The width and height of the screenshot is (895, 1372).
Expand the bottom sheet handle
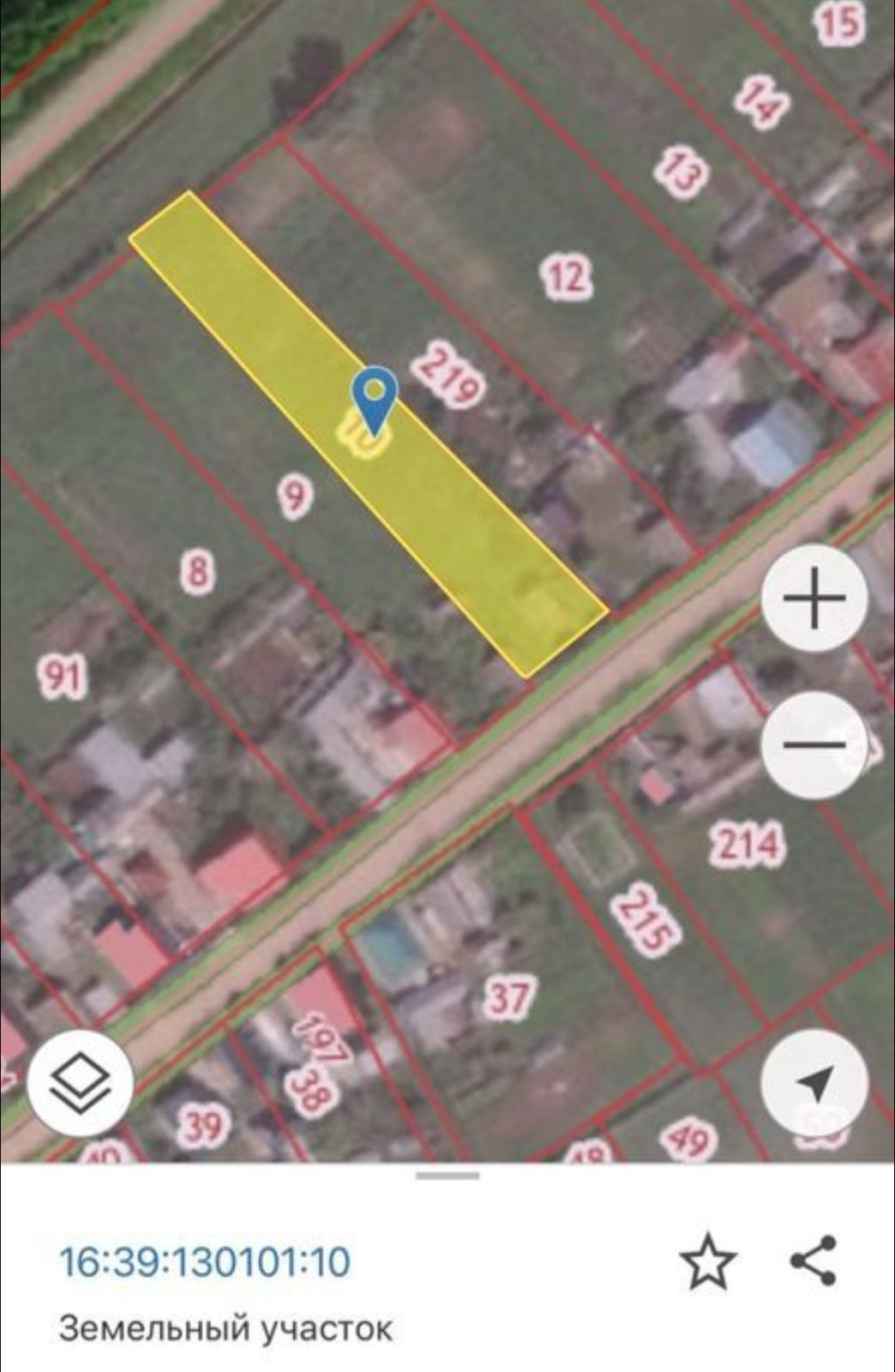447,1176
